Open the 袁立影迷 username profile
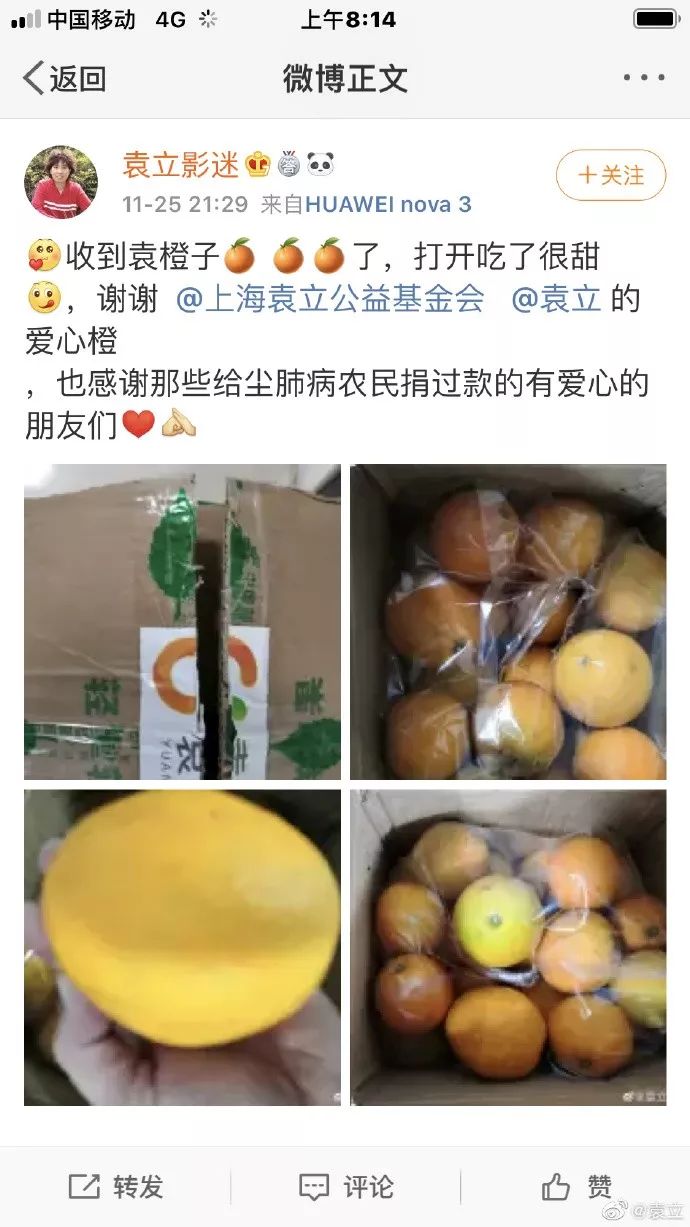690x1227 pixels. pos(180,164)
